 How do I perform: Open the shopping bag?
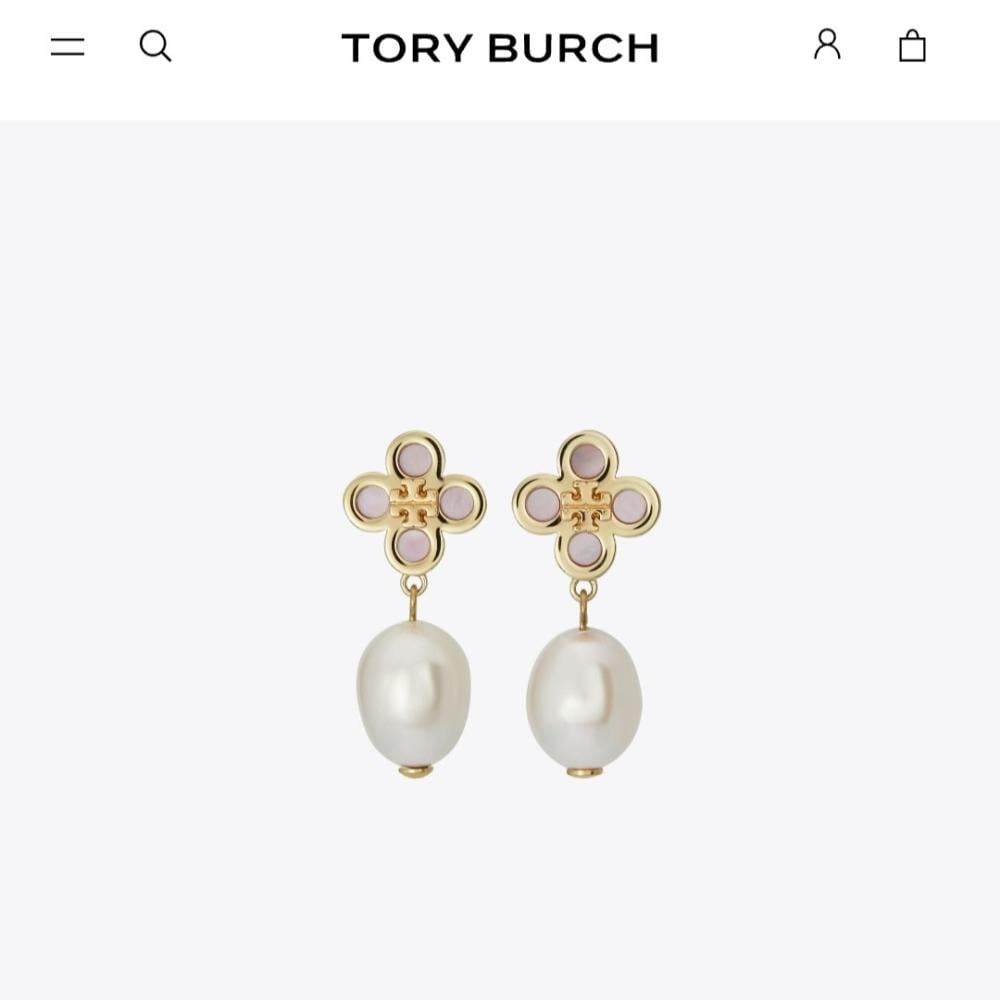click(912, 45)
